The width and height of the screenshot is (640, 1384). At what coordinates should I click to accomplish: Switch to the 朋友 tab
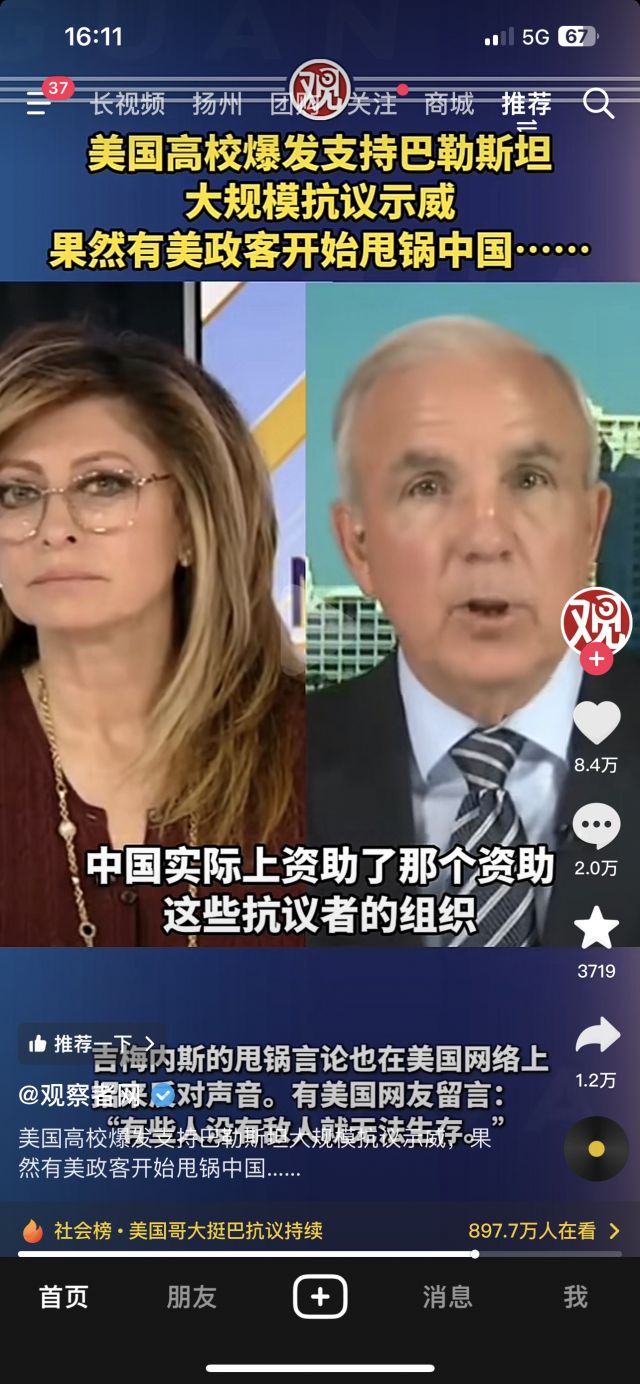[x=191, y=1297]
